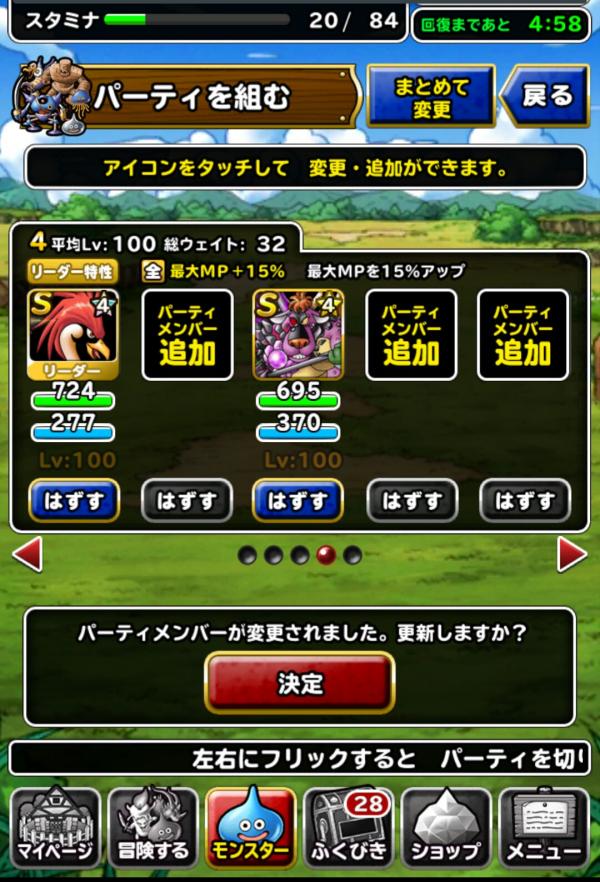The image size is (600, 882).
Task: Switch to the 冒険する tab
Action: pos(153,828)
